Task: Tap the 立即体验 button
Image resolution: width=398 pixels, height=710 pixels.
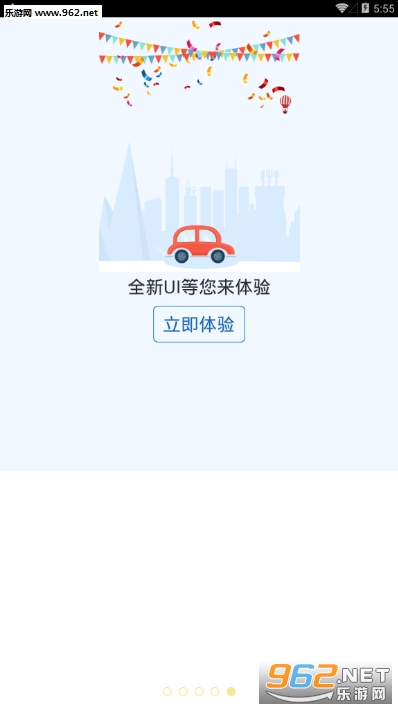Action: pos(199,324)
